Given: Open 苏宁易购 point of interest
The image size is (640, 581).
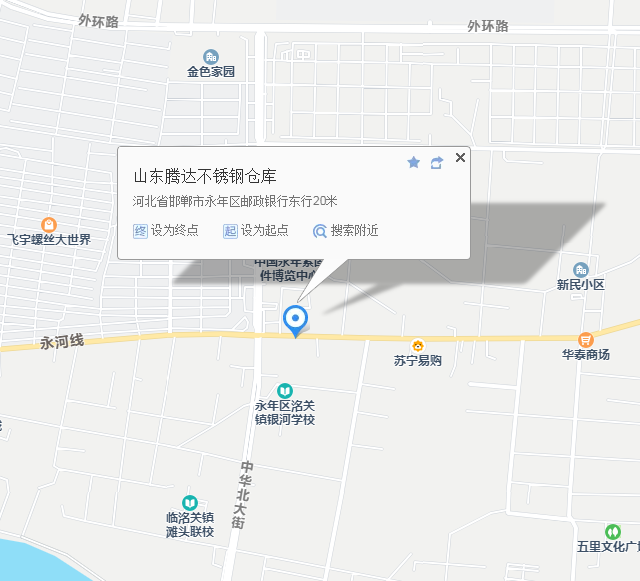Looking at the screenshot, I should click(418, 345).
